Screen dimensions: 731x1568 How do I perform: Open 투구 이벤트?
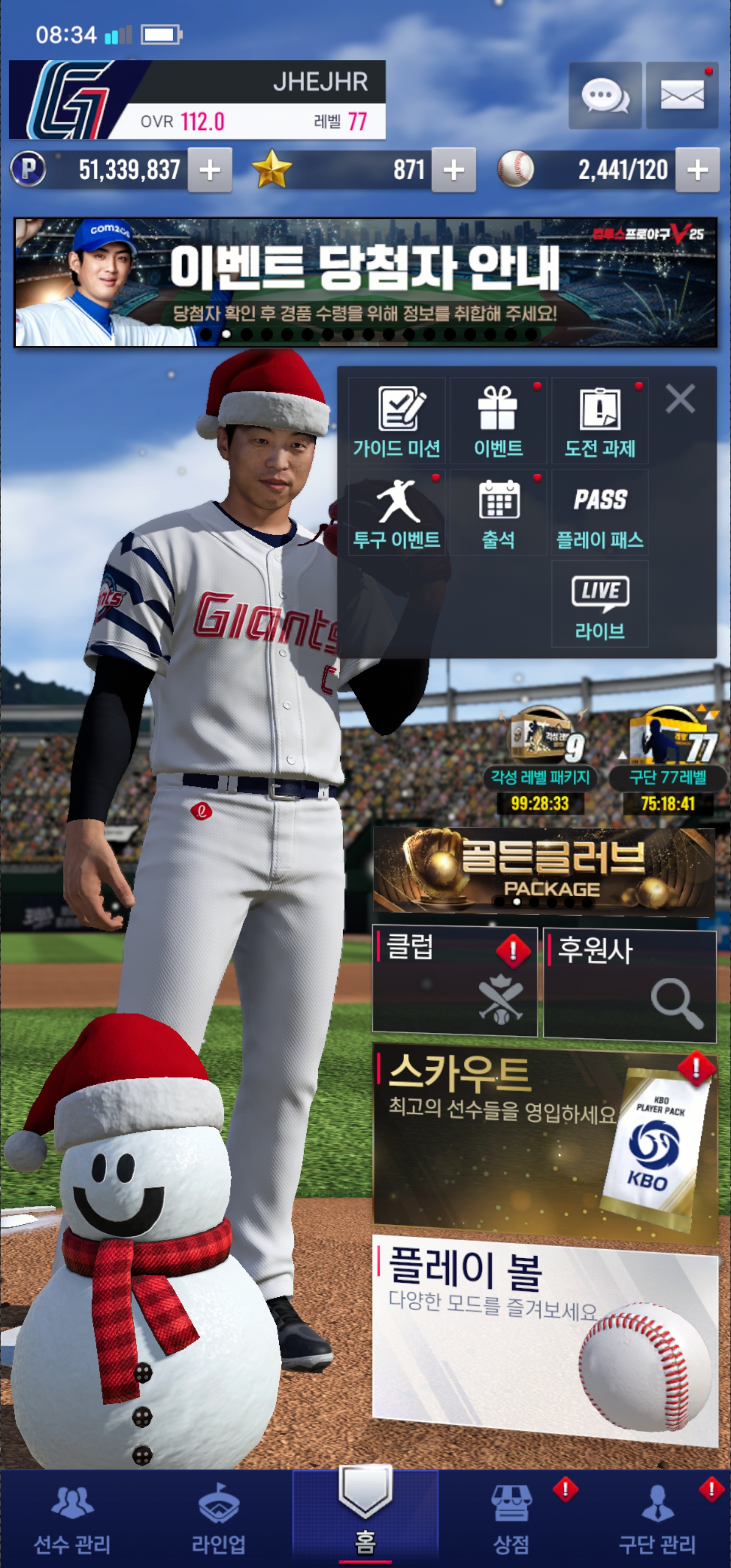tap(397, 512)
